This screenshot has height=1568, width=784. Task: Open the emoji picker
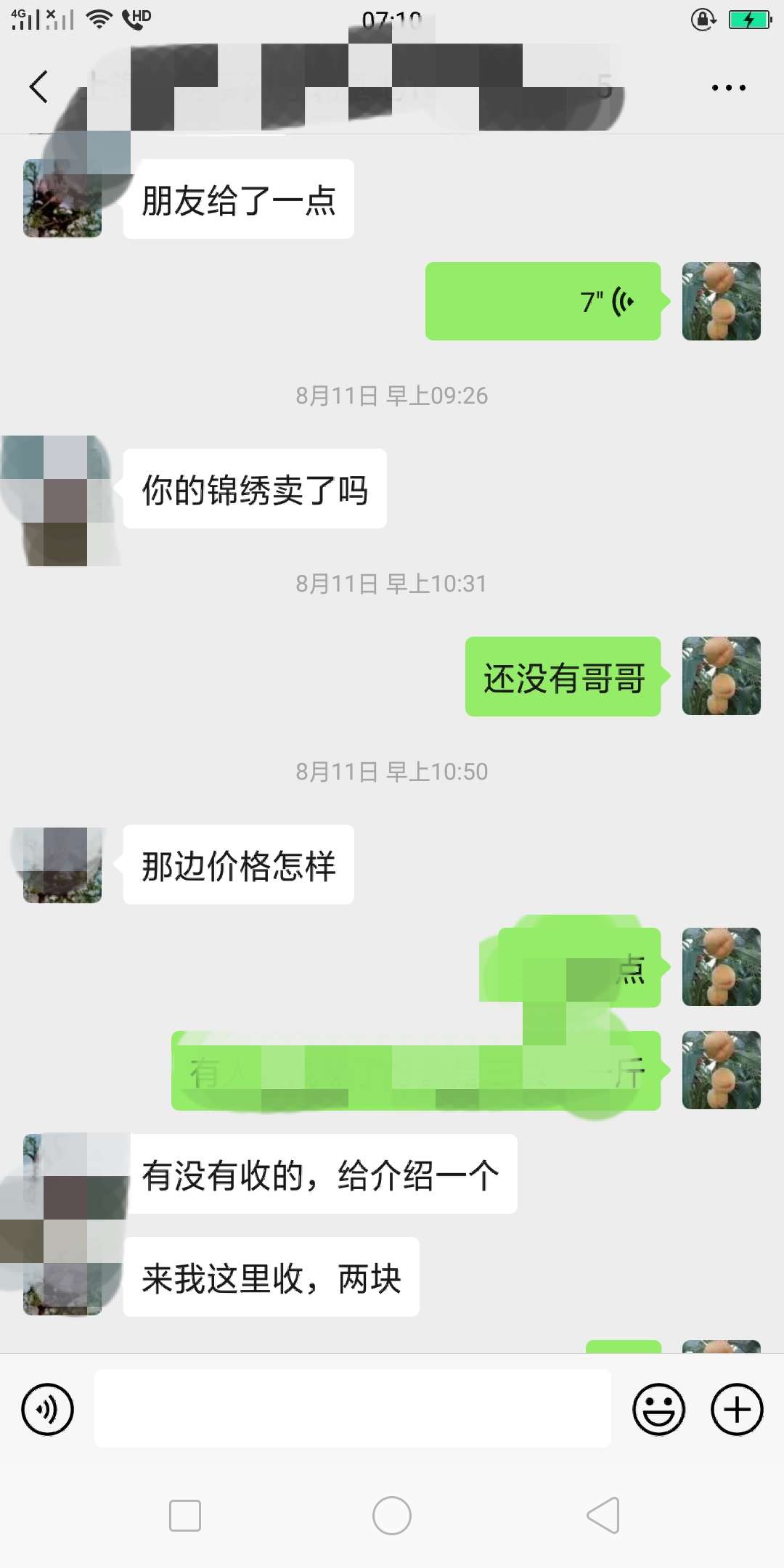pyautogui.click(x=658, y=1409)
